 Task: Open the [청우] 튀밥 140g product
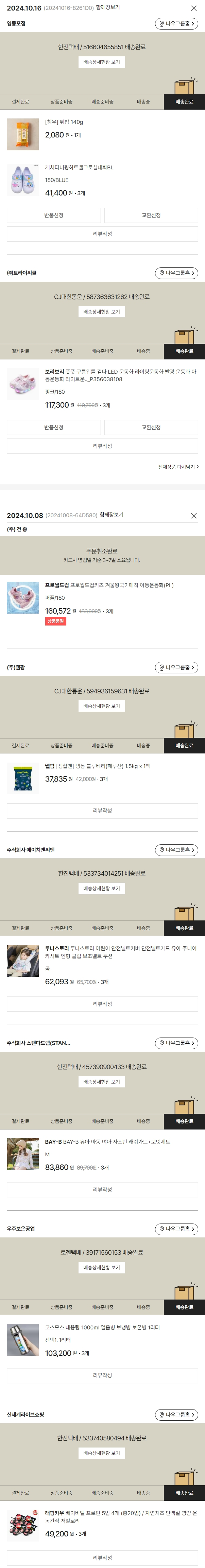point(64,122)
